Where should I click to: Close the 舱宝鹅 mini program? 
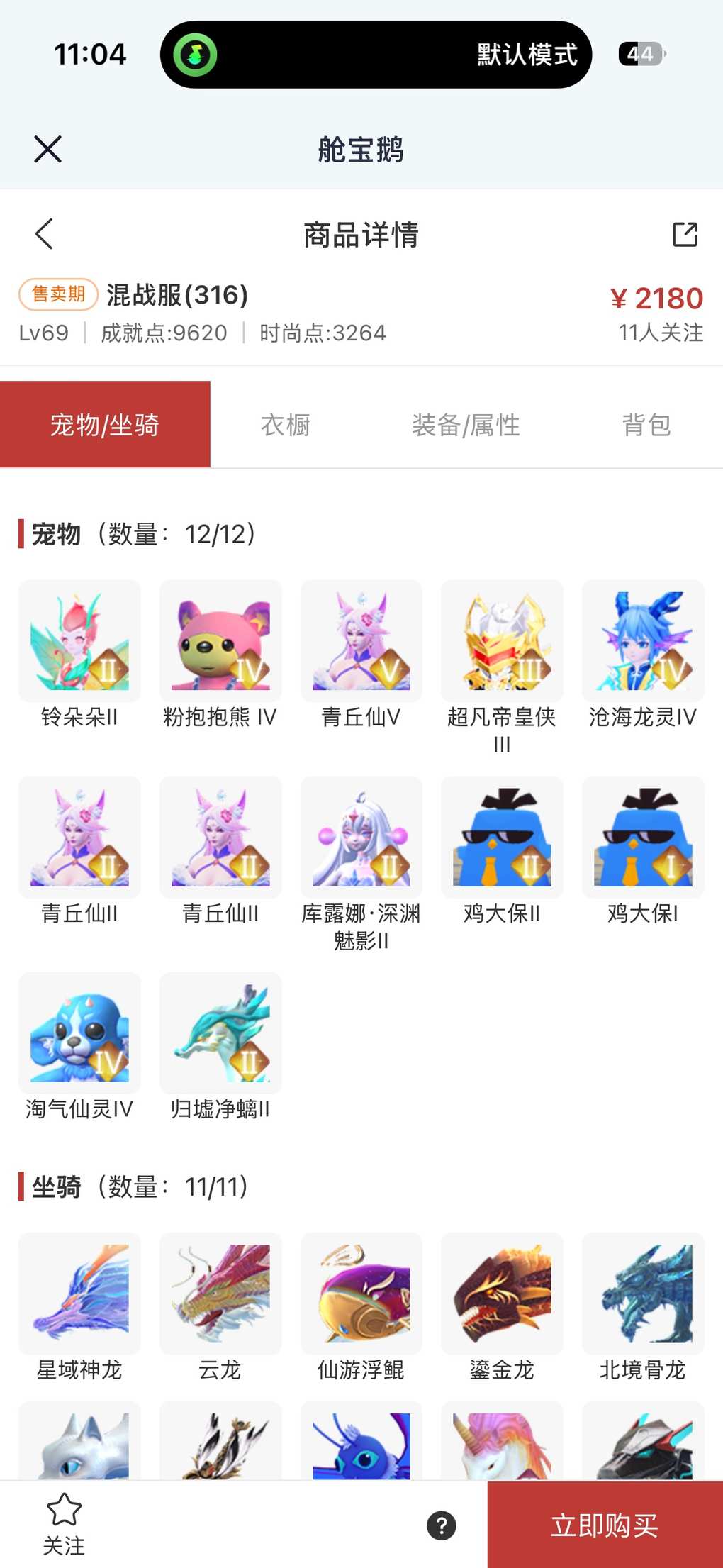click(x=47, y=149)
